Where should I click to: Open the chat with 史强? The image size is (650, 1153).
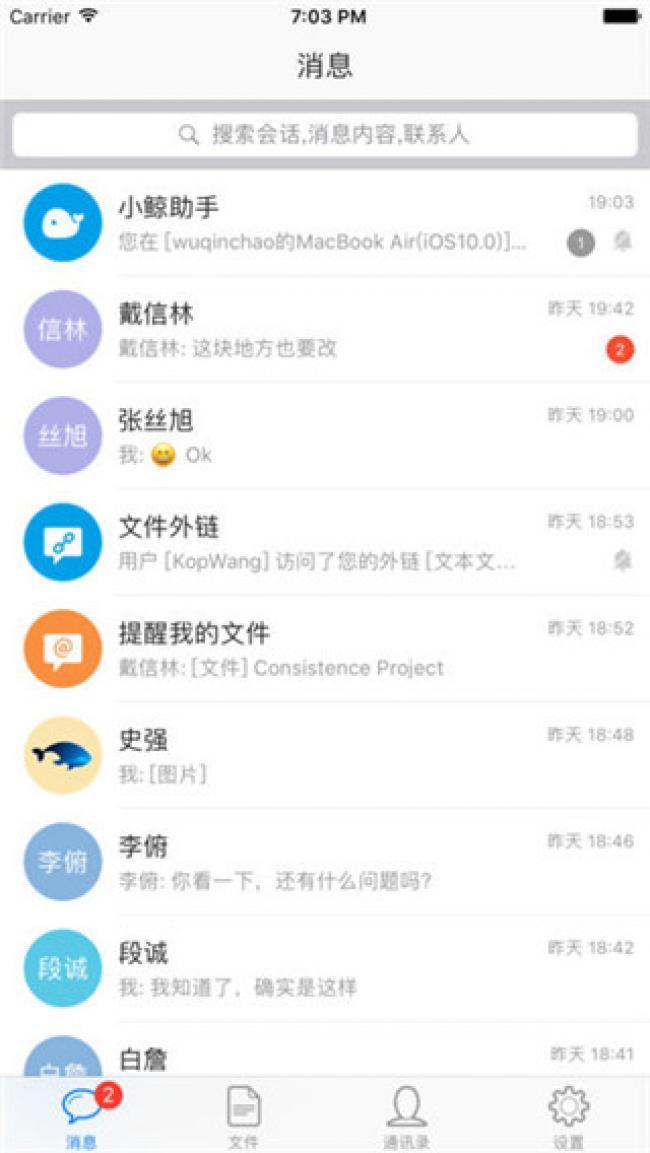point(325,755)
